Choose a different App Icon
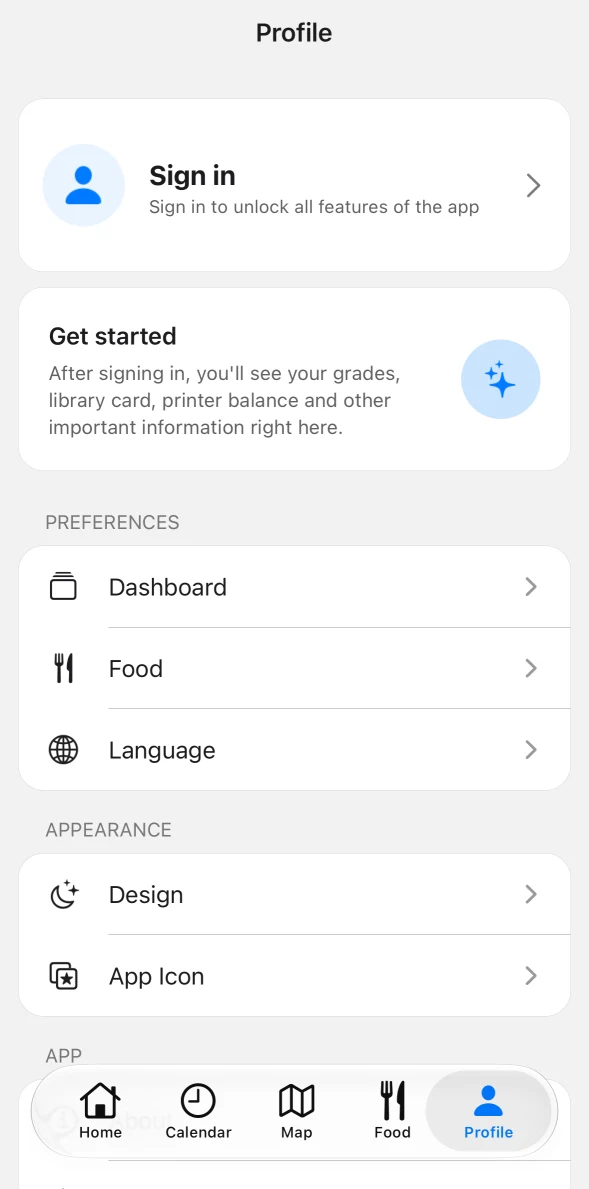 (294, 976)
